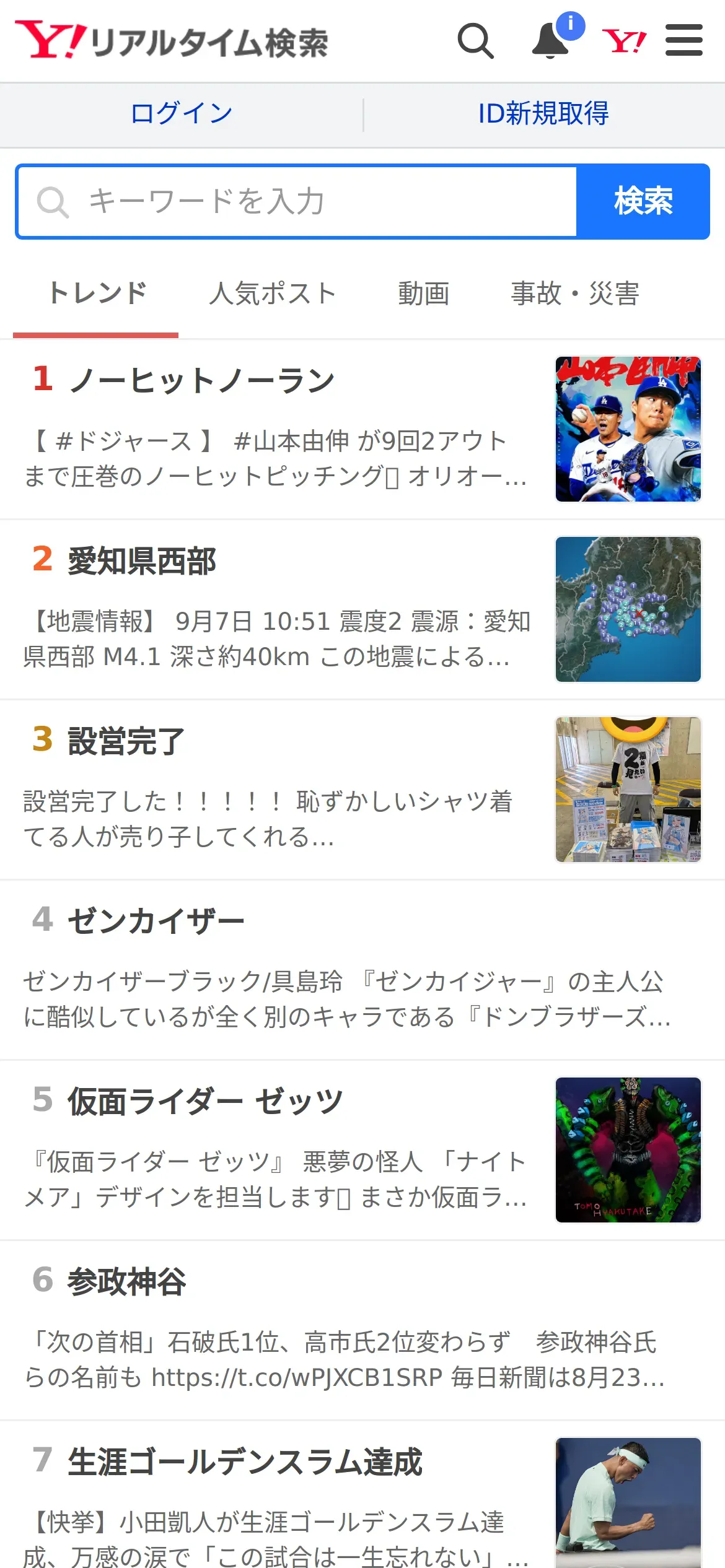The image size is (725, 1568).
Task: Tap the blue 検索 button
Action: (x=643, y=202)
